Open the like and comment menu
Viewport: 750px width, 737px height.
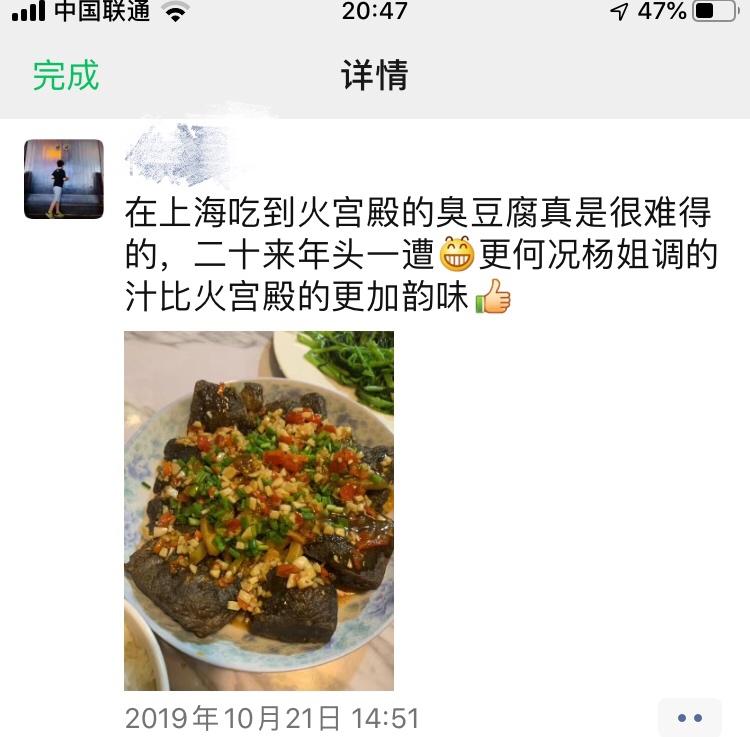tap(689, 718)
